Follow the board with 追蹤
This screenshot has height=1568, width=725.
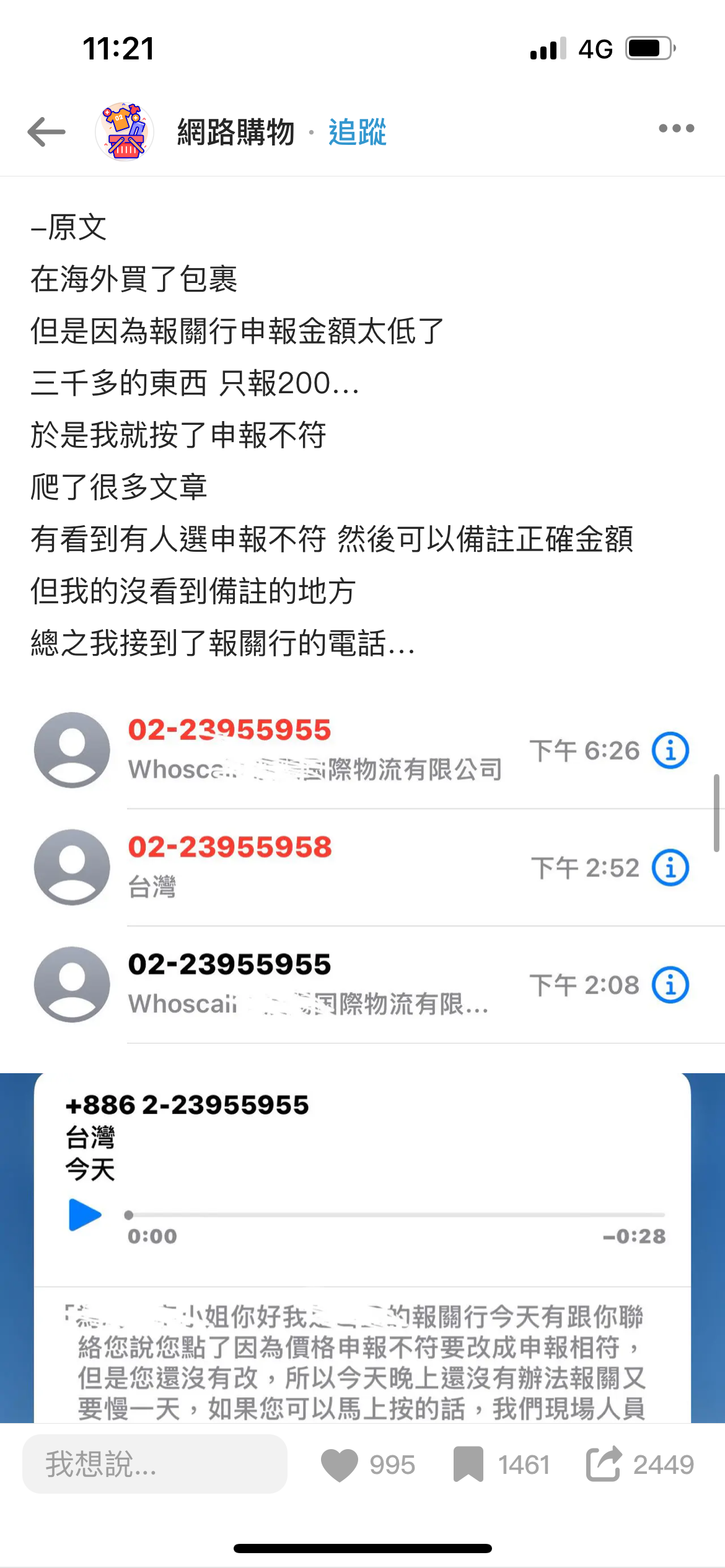coord(358,132)
